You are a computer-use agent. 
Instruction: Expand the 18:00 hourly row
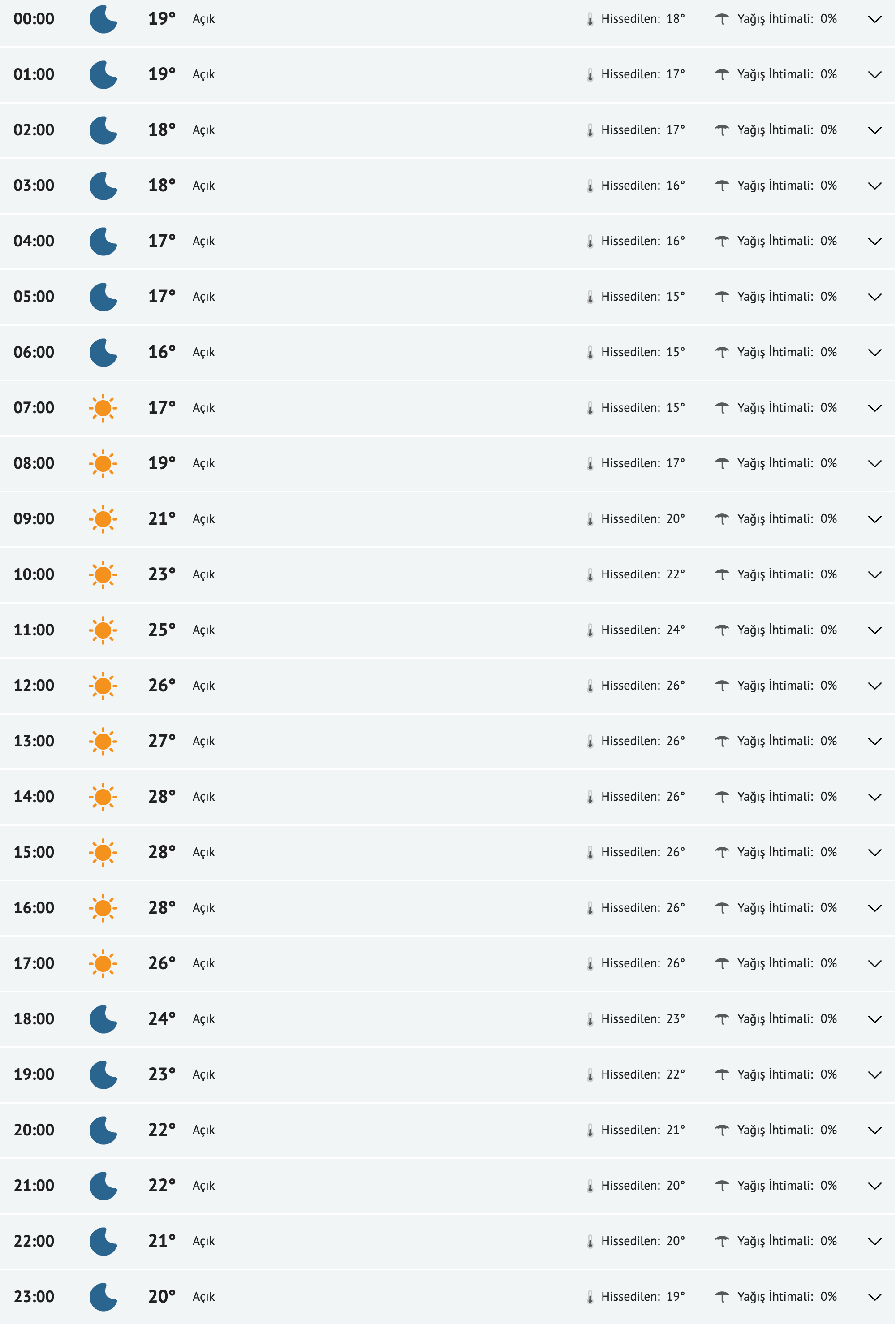click(x=874, y=1019)
